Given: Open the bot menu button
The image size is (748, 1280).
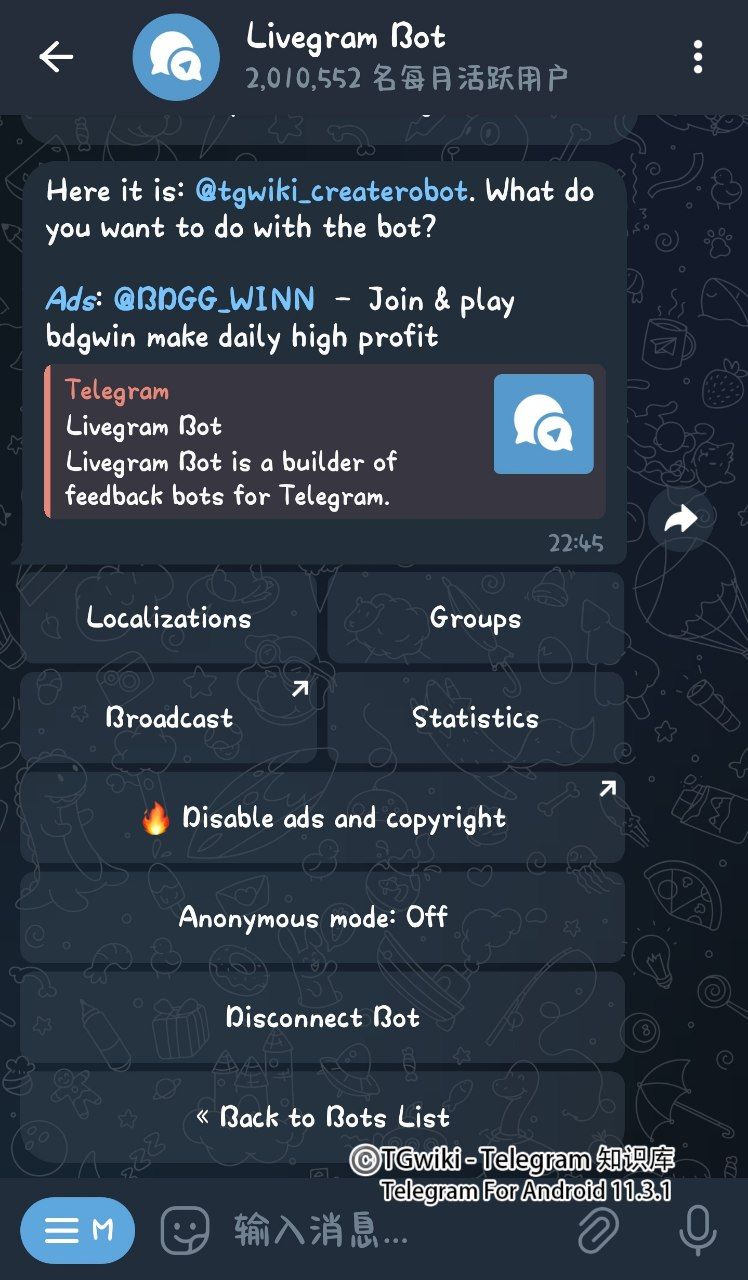Looking at the screenshot, I should (x=77, y=1230).
